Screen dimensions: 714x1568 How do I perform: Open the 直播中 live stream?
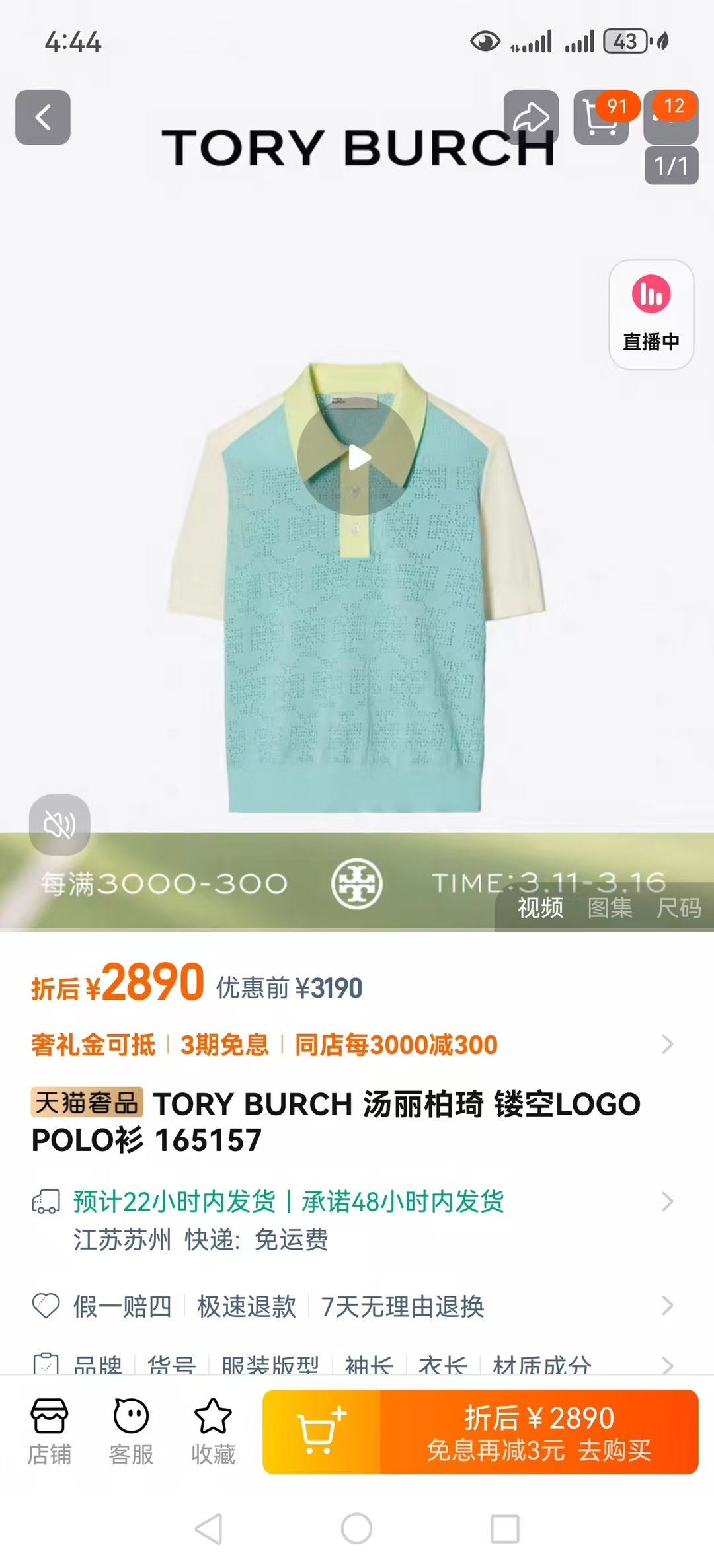651,315
